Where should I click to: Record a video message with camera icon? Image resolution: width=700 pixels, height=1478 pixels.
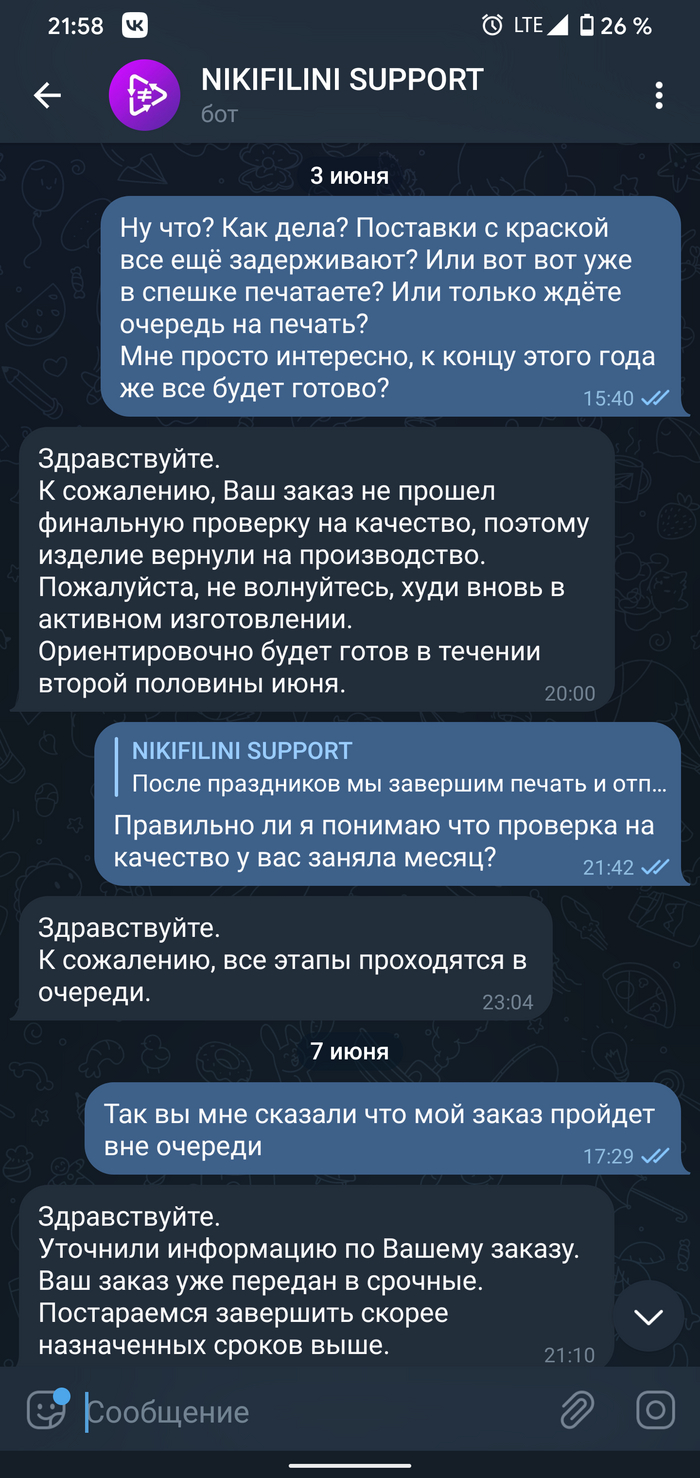(x=655, y=1411)
